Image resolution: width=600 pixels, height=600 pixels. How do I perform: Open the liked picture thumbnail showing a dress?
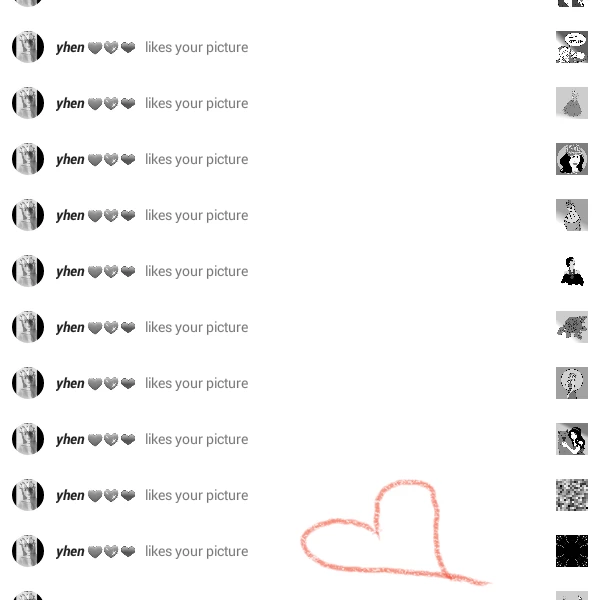pos(572,103)
